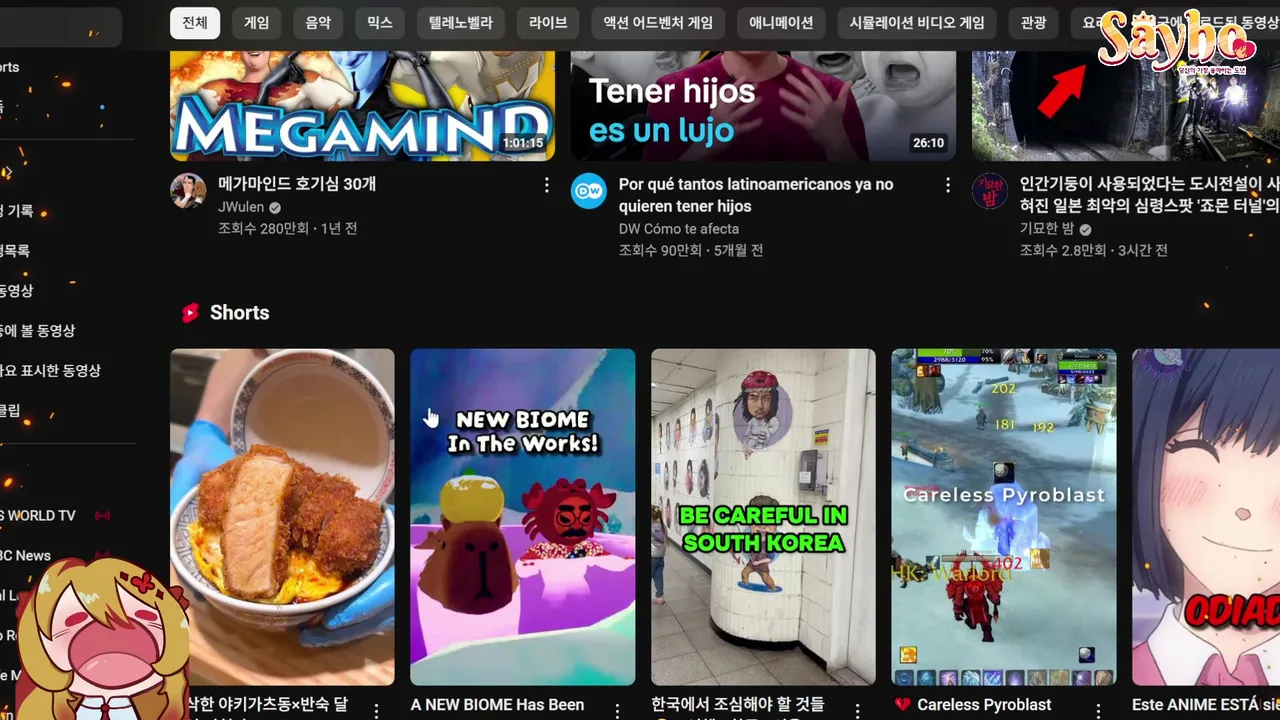
Task: Select the 관광 filter chip
Action: click(1033, 22)
